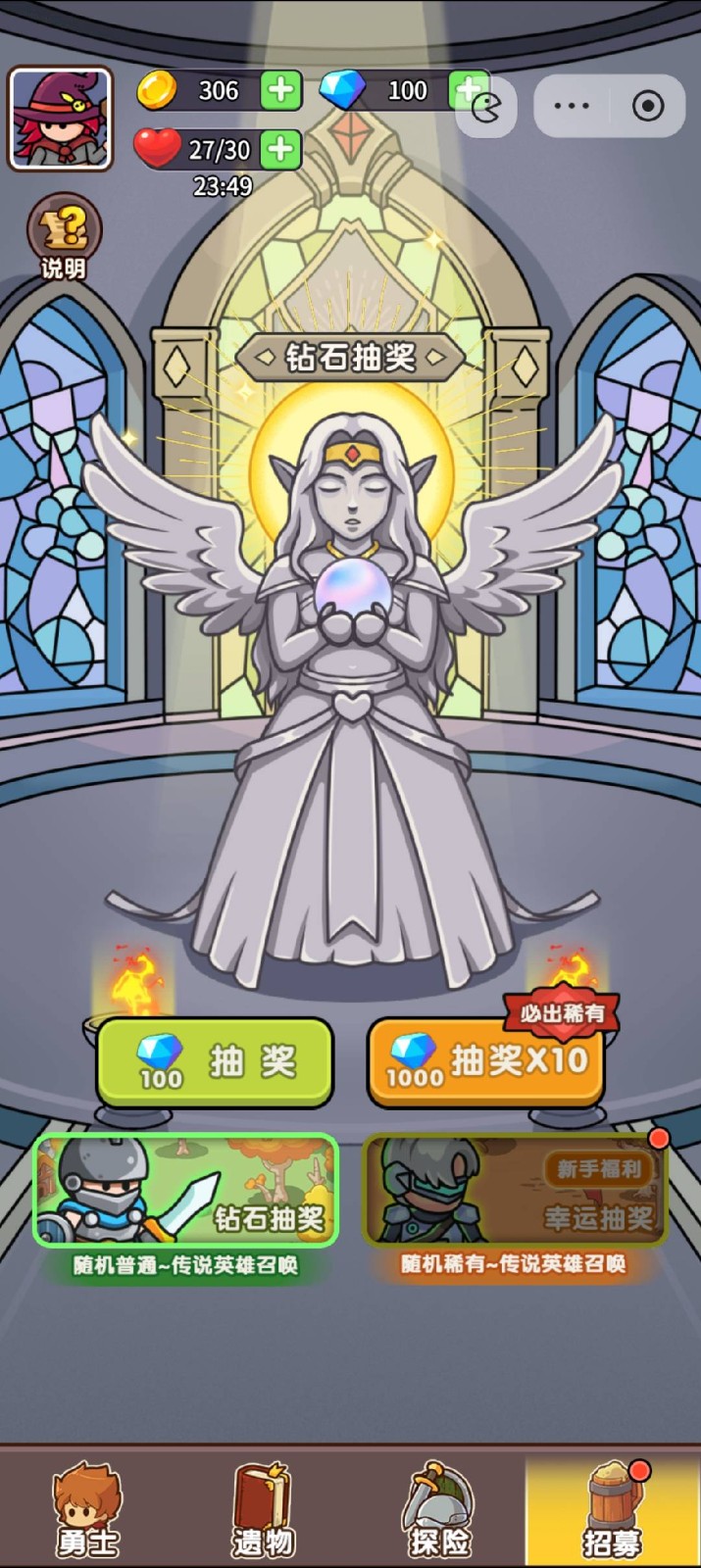
Task: Switch to the 探险 tab
Action: [439, 1510]
